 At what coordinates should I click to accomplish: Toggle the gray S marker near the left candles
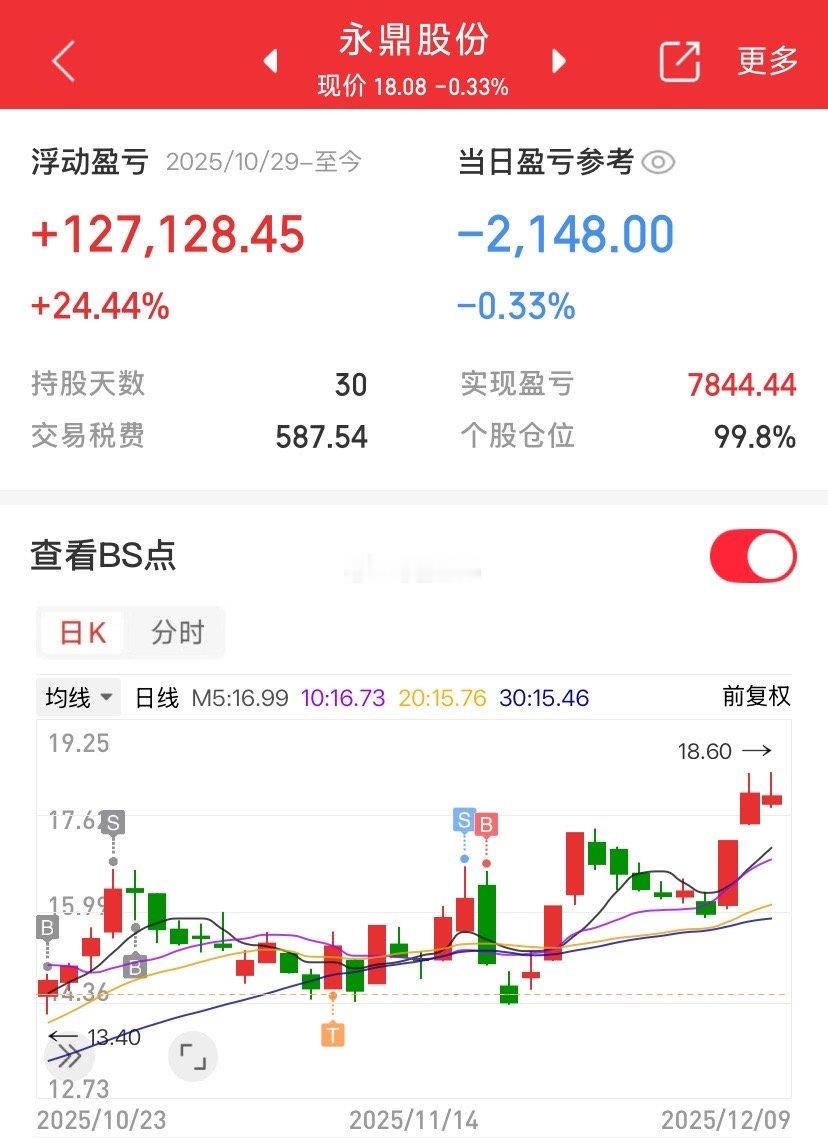(112, 822)
